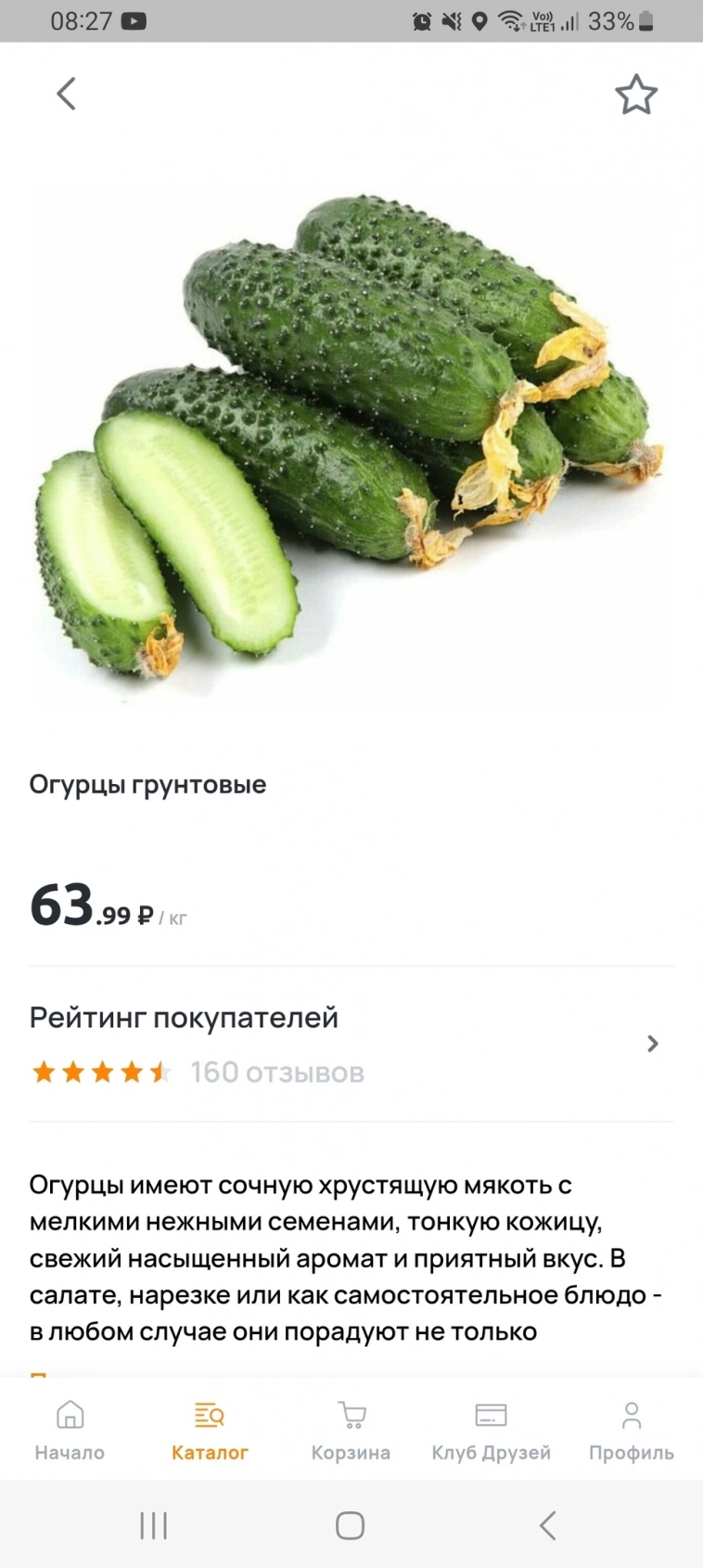Open the Рейтинг покупателей reviews section
The height and width of the screenshot is (1568, 703).
(x=351, y=1044)
